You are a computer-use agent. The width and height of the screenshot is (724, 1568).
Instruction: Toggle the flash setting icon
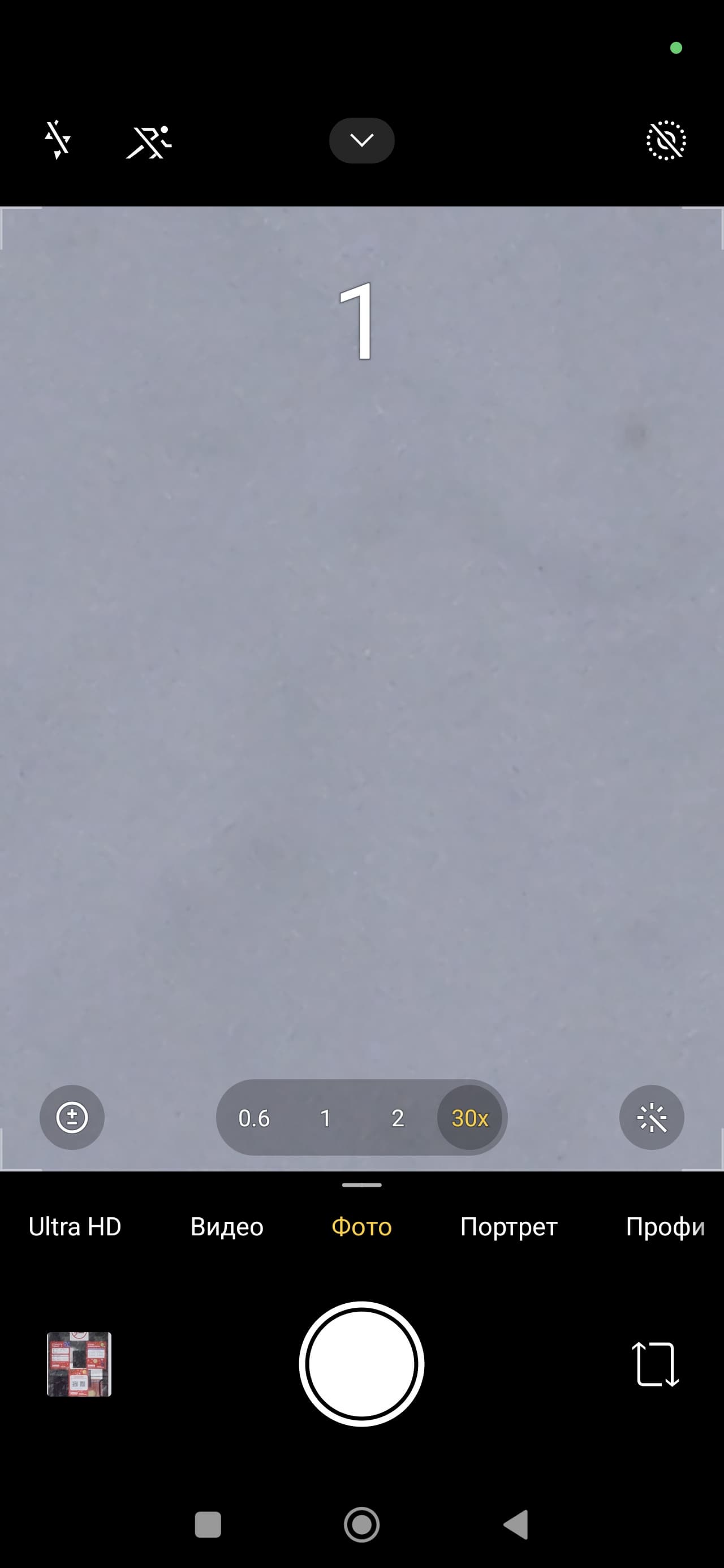click(x=58, y=141)
